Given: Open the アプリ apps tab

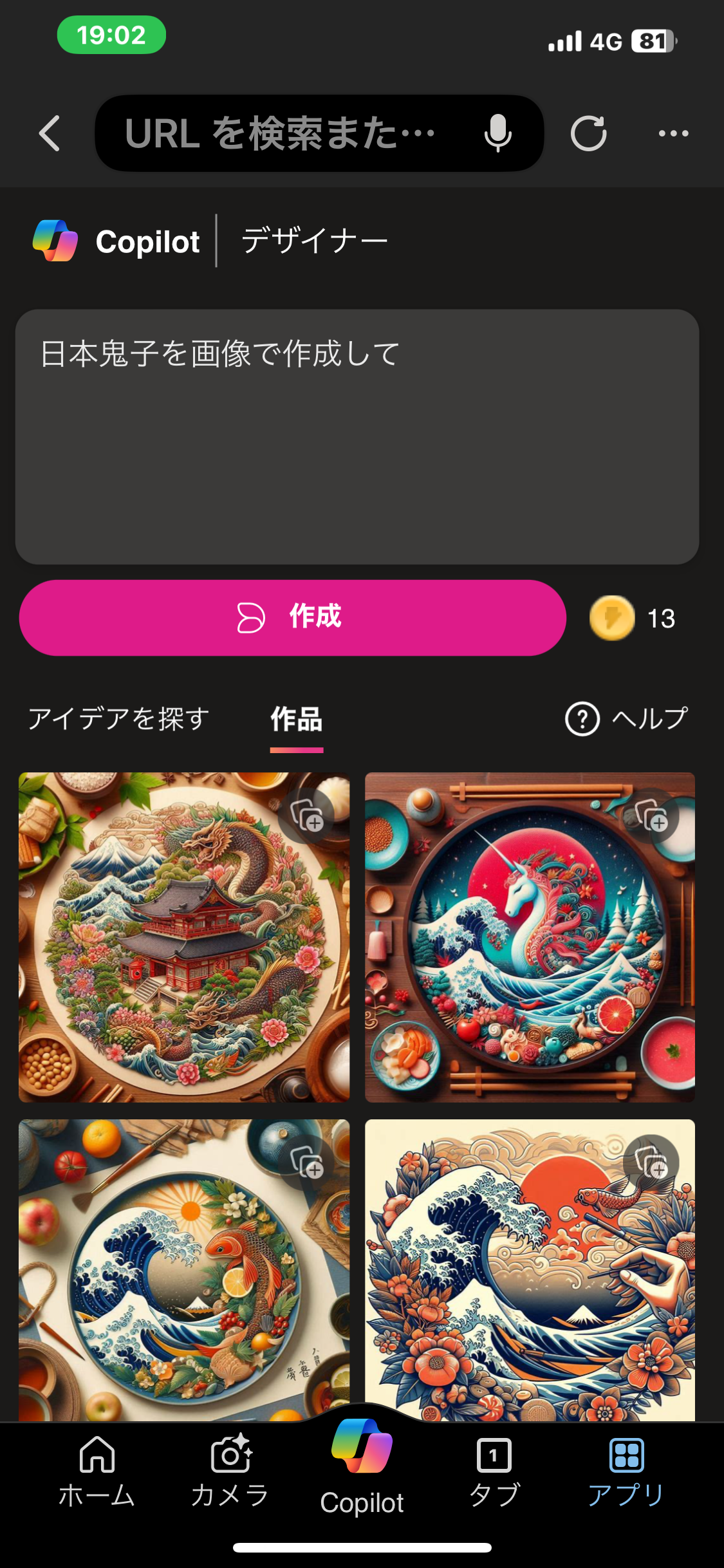Looking at the screenshot, I should tap(626, 1471).
